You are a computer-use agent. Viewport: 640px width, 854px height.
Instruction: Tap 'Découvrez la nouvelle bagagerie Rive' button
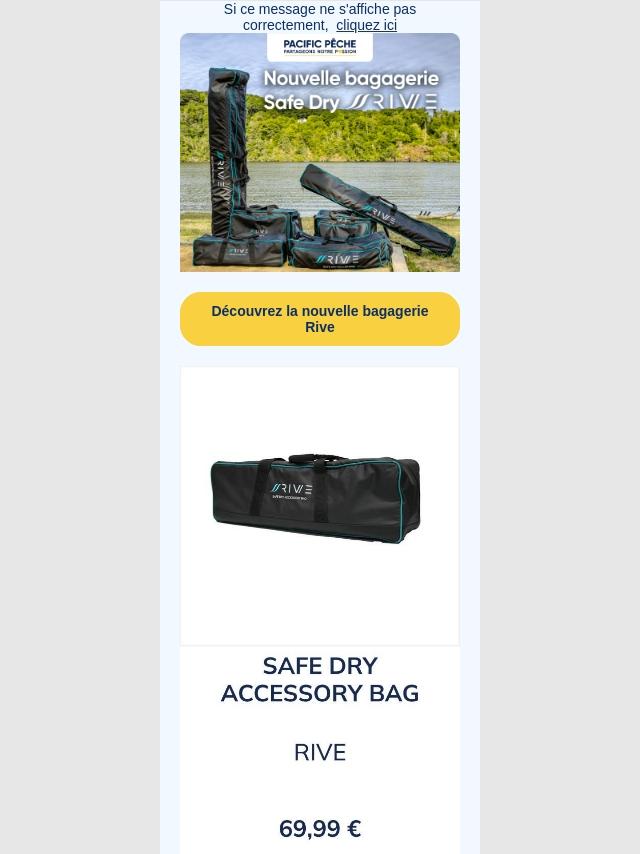coord(320,319)
